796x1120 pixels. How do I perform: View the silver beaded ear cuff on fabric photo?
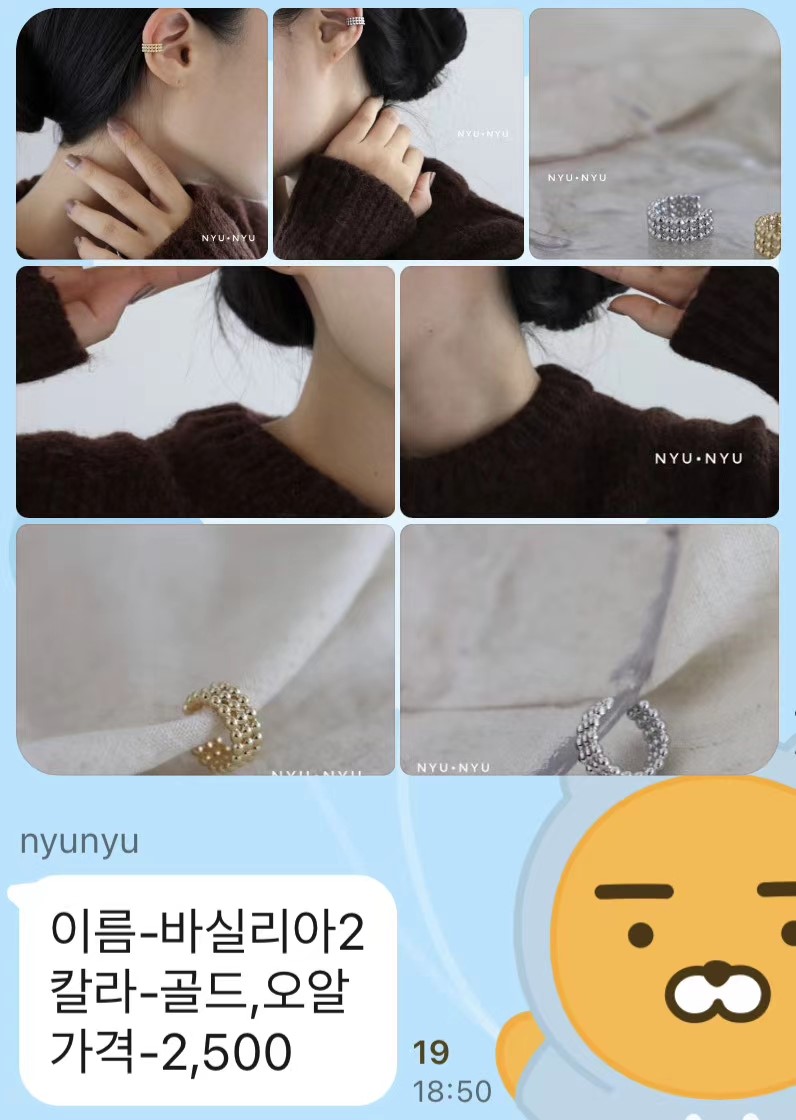tap(589, 649)
